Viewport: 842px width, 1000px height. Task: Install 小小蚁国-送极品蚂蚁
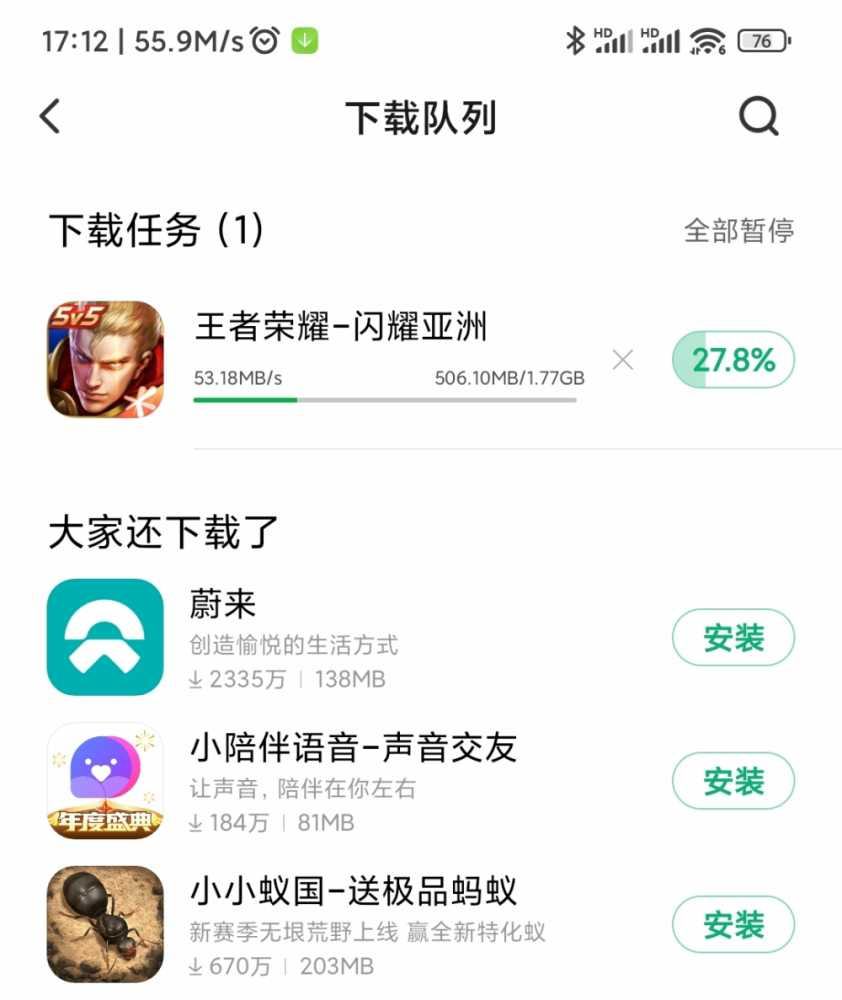pyautogui.click(x=733, y=925)
